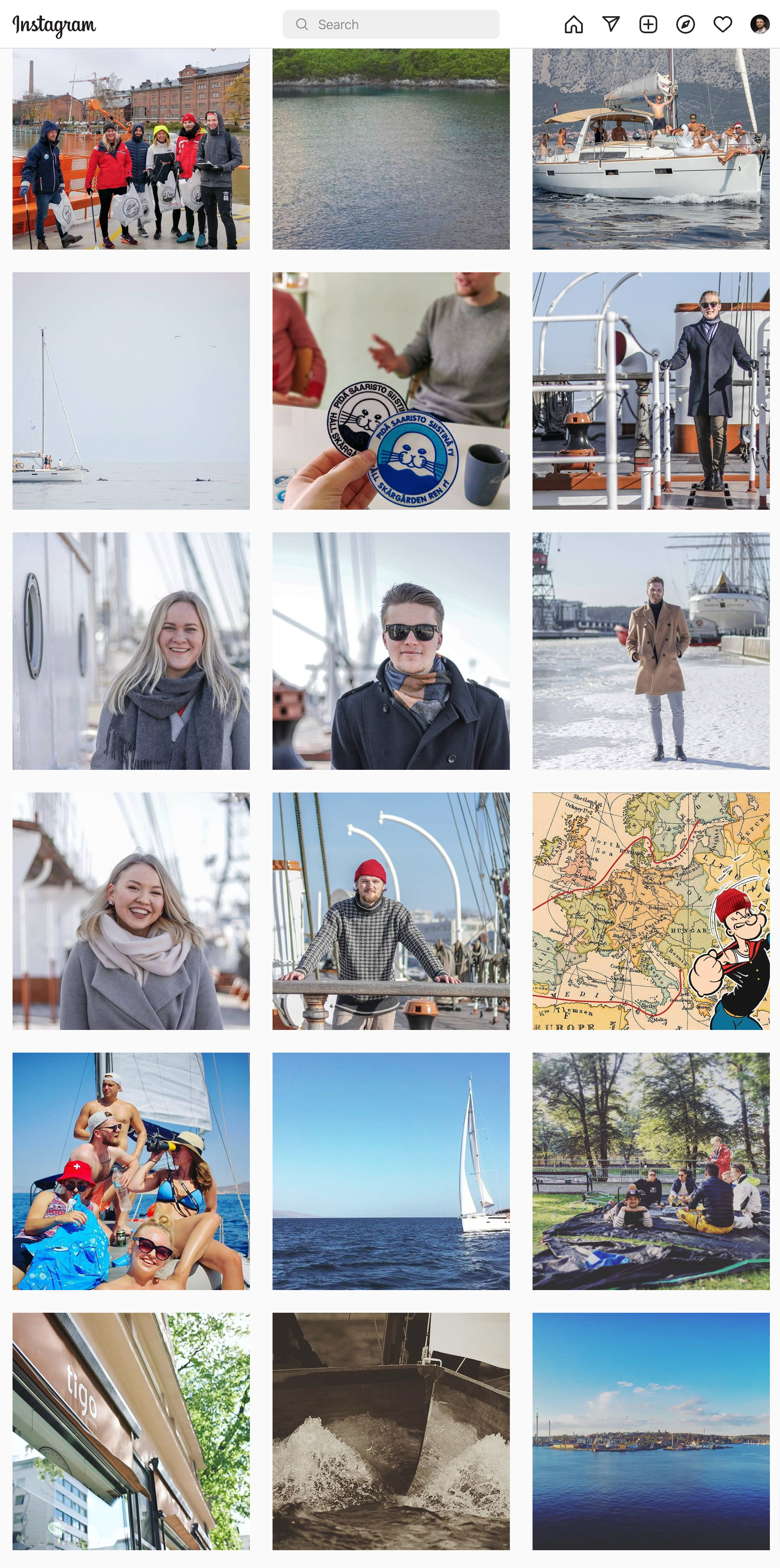Create a new post

pos(648,24)
